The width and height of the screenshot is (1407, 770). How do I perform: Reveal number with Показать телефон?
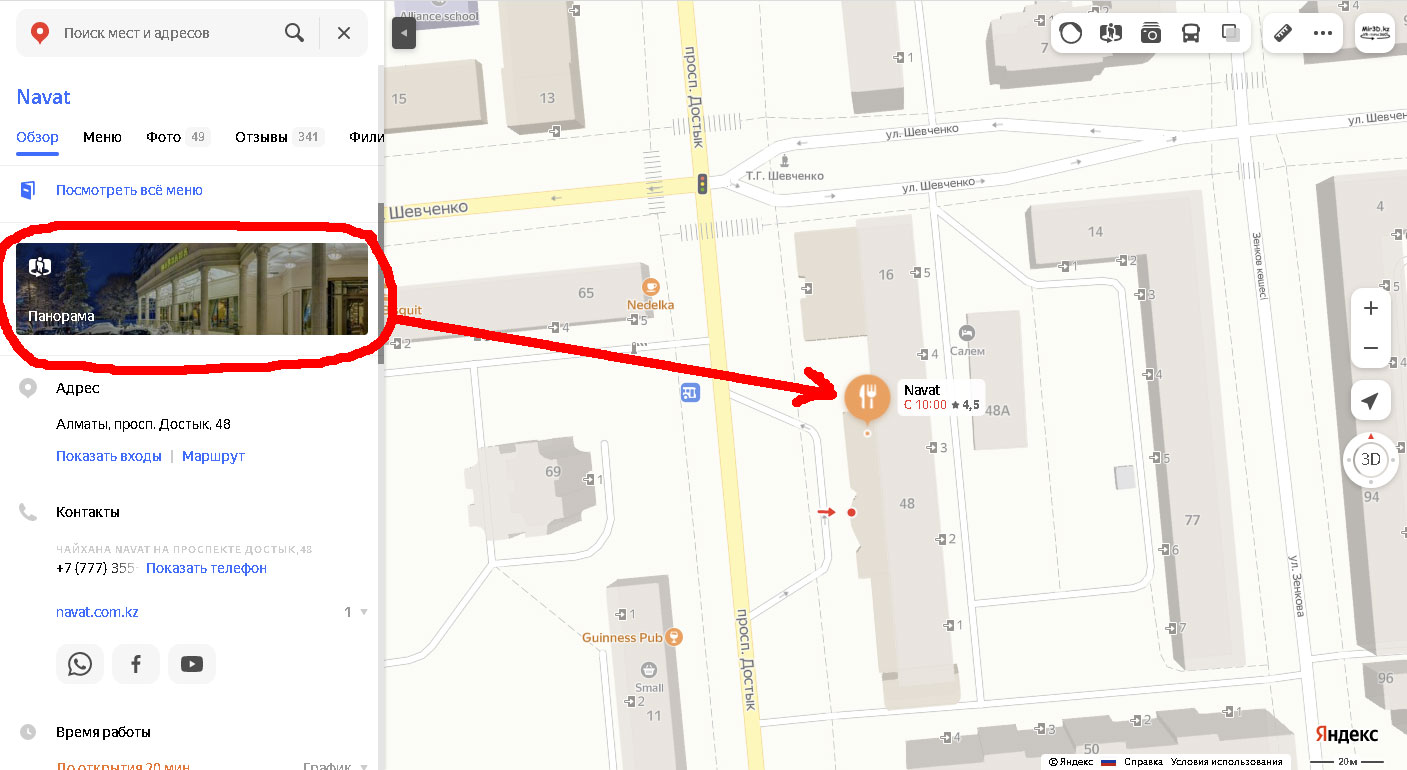(x=206, y=568)
